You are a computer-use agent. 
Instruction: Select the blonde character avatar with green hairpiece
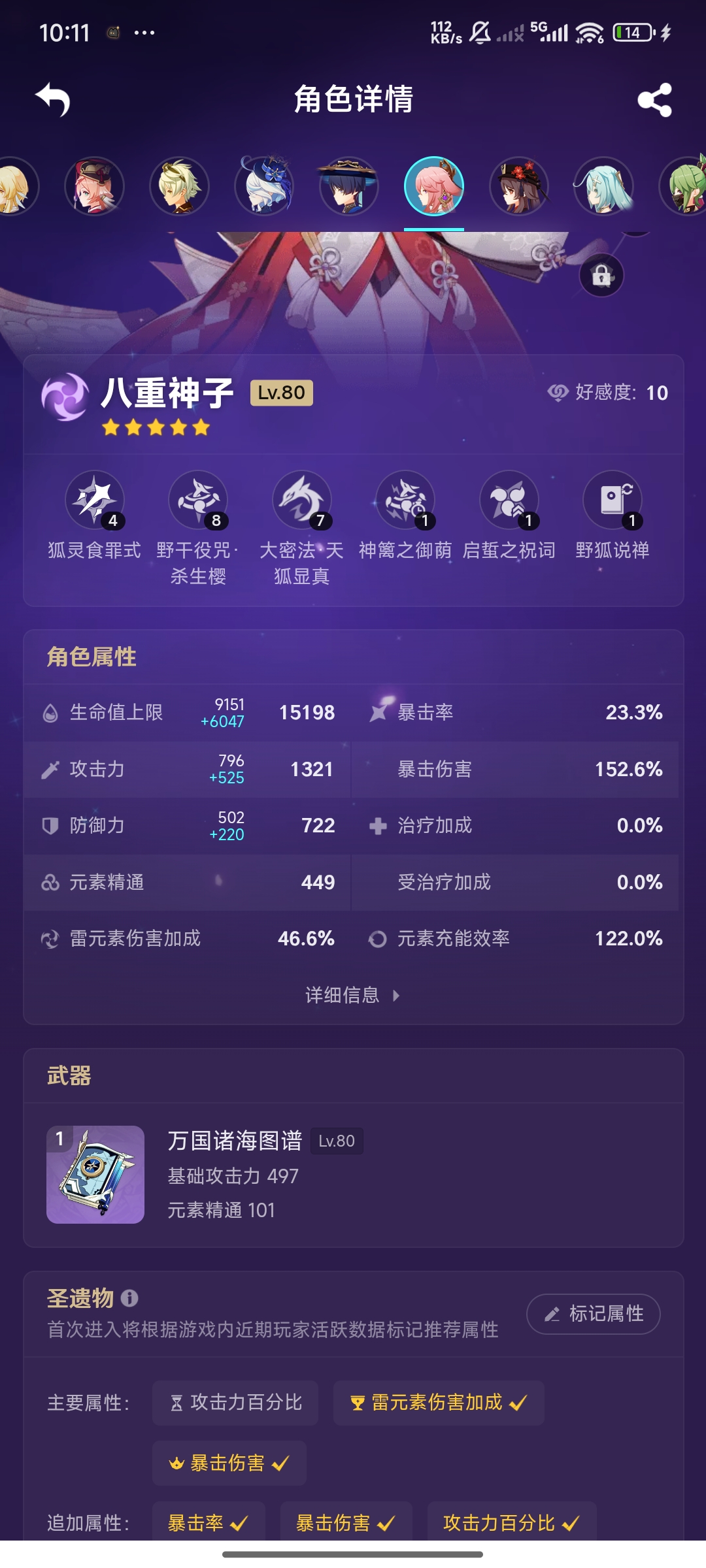click(x=179, y=188)
